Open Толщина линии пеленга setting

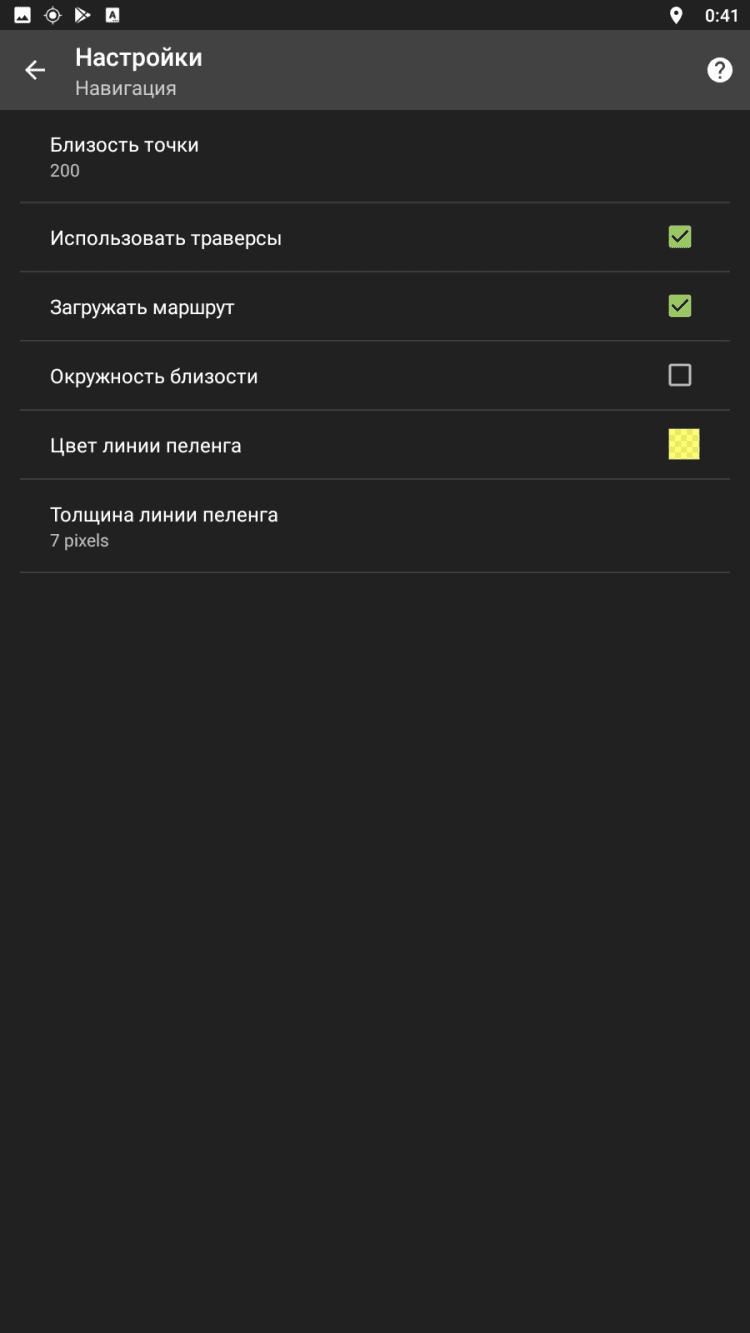[x=374, y=526]
